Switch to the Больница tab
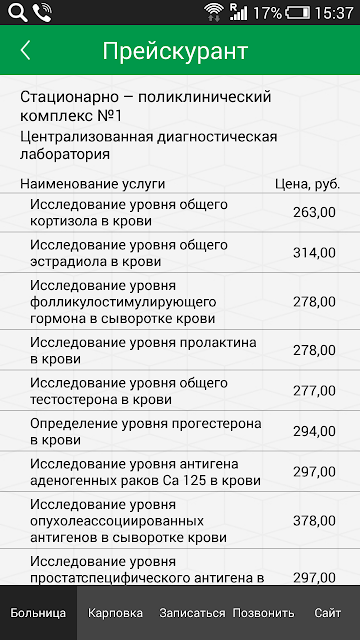The image size is (360, 640). click(x=38, y=613)
